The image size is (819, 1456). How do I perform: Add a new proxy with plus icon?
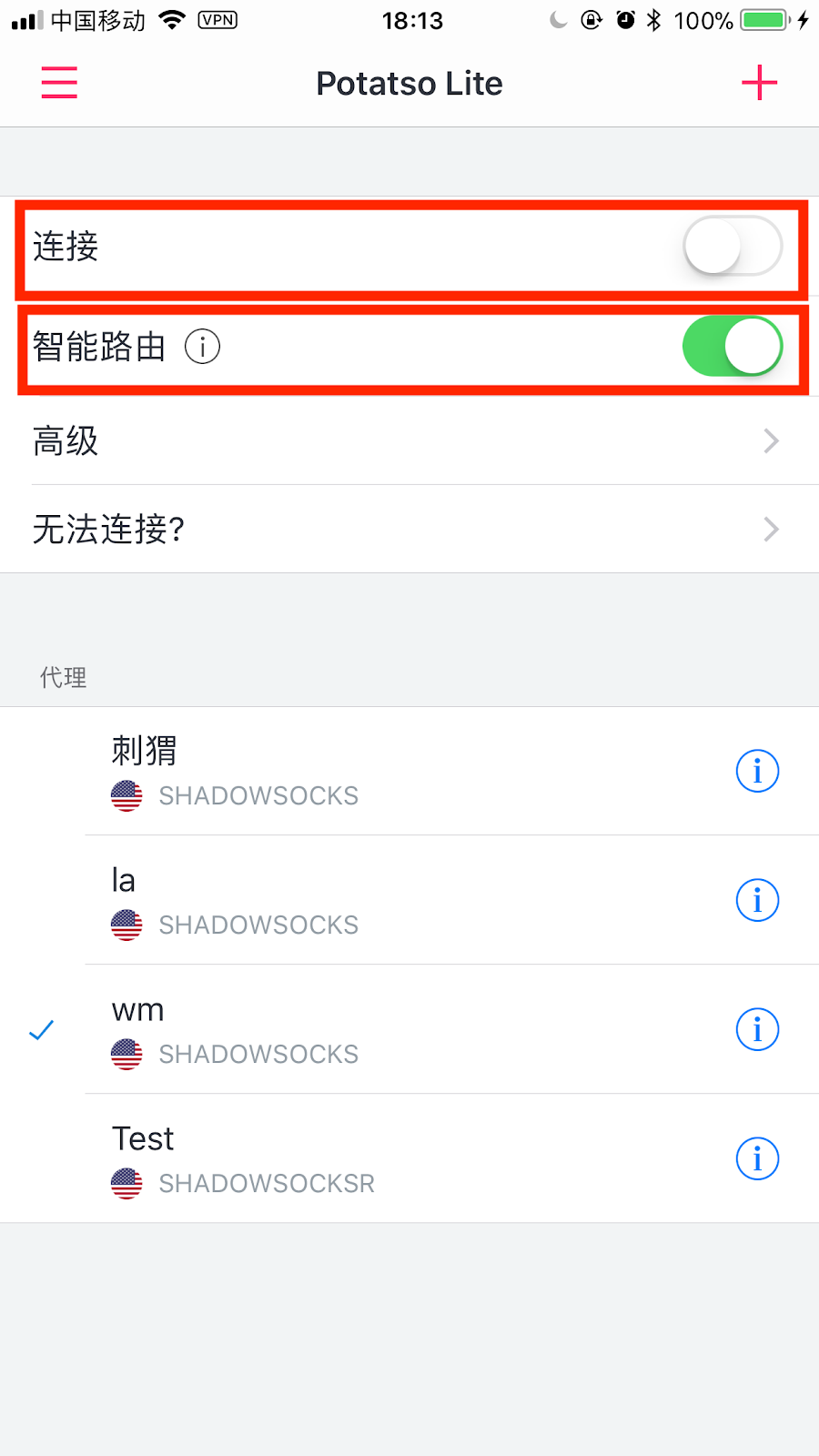(x=759, y=83)
